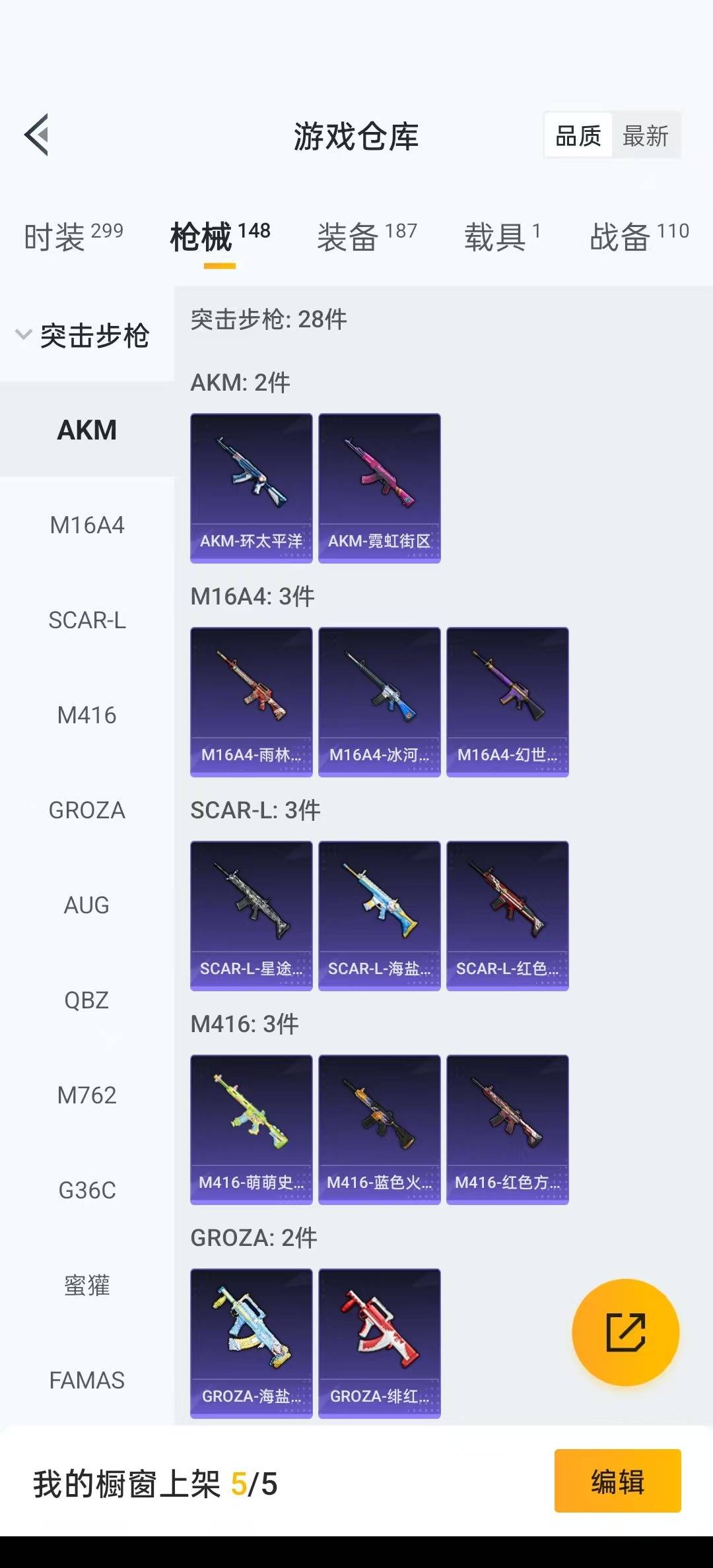Image resolution: width=713 pixels, height=1568 pixels.
Task: Open the AKM-霓虹街区 skin
Action: [379, 488]
